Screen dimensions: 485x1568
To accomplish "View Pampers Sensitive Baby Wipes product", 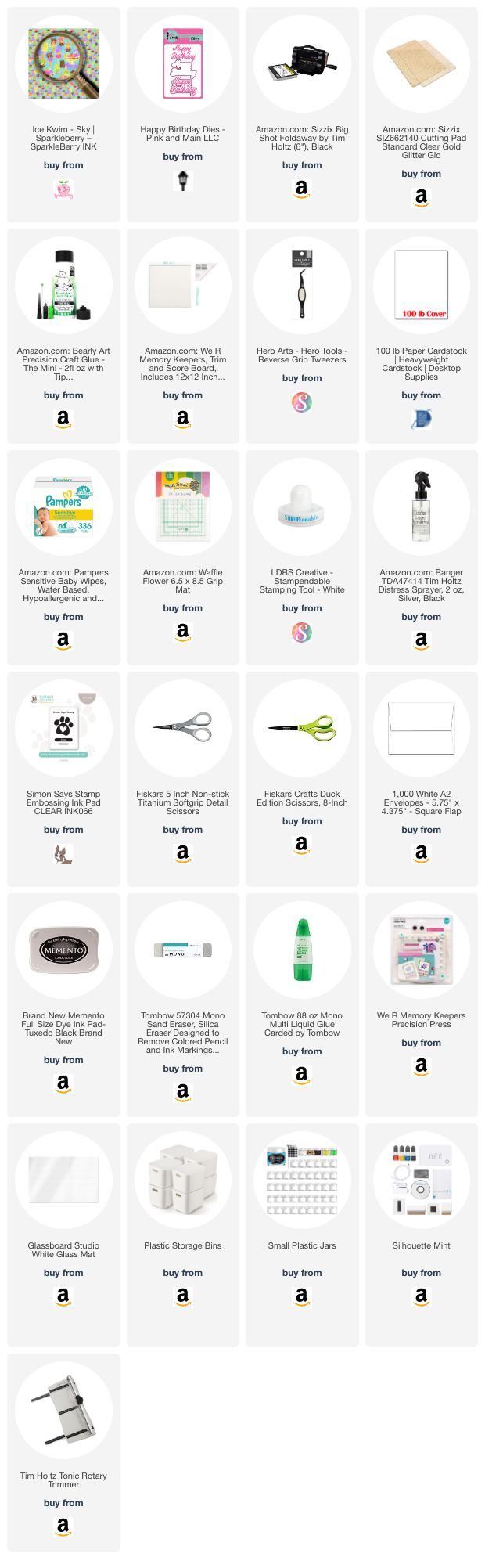I will (63, 507).
